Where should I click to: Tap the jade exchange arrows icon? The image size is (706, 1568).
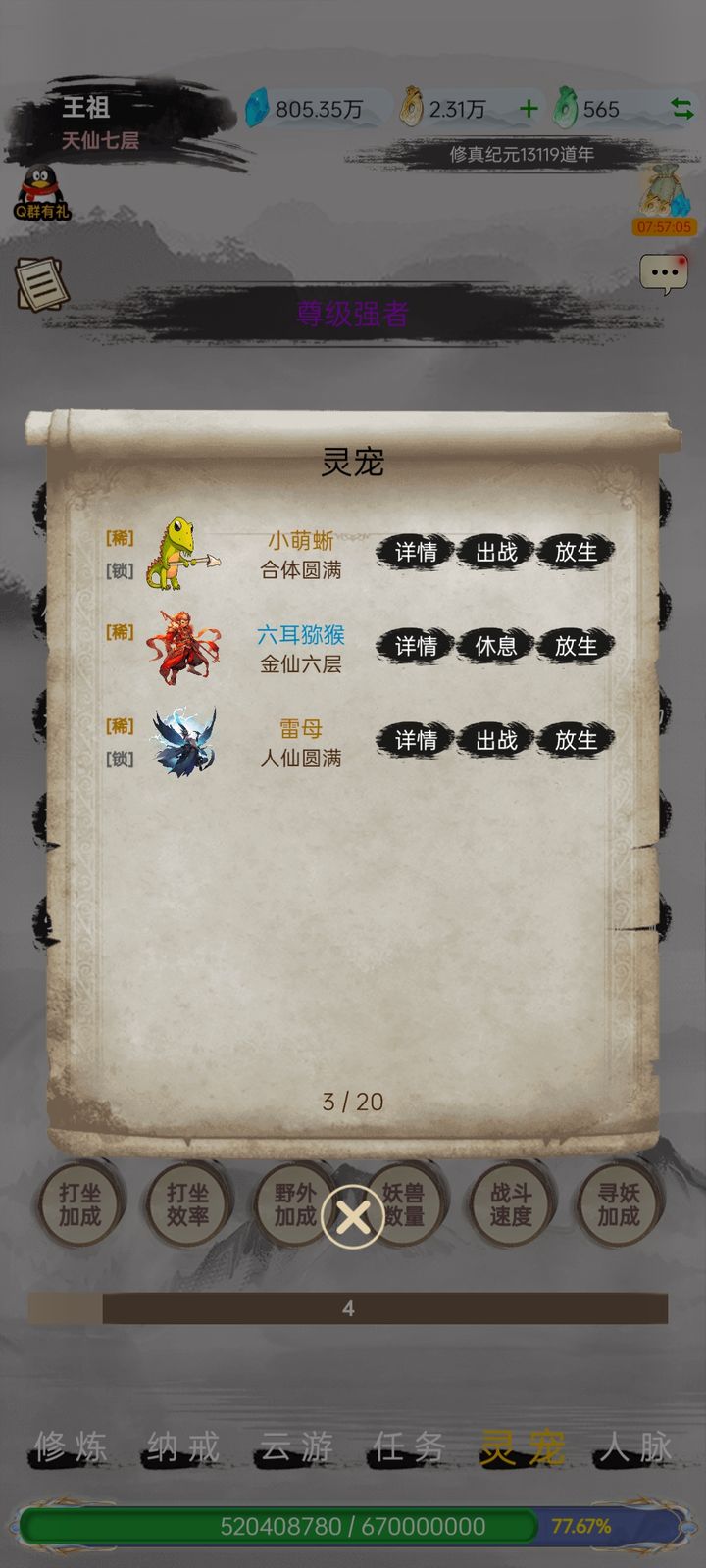(x=681, y=109)
